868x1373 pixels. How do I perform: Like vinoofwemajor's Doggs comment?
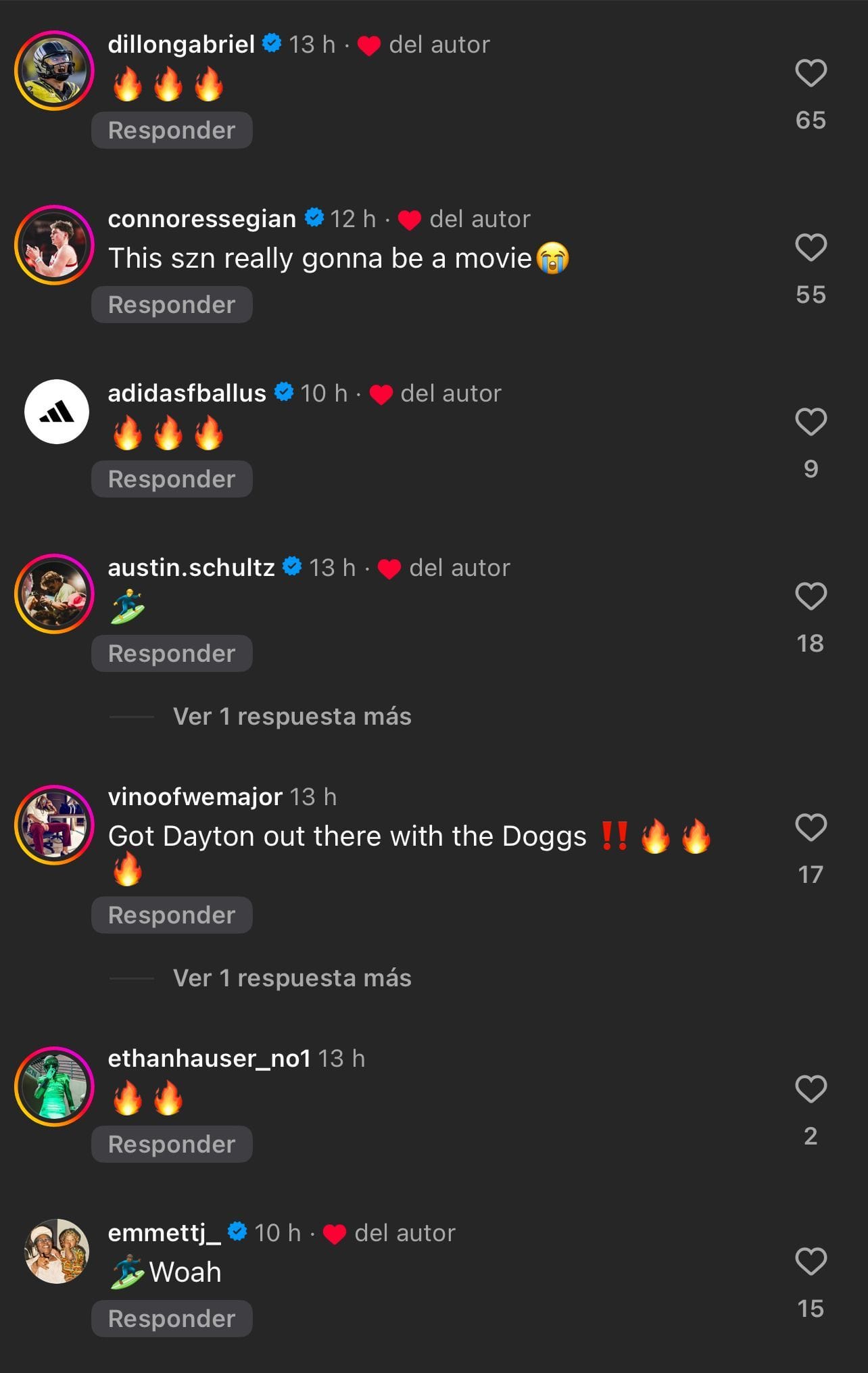point(811,827)
